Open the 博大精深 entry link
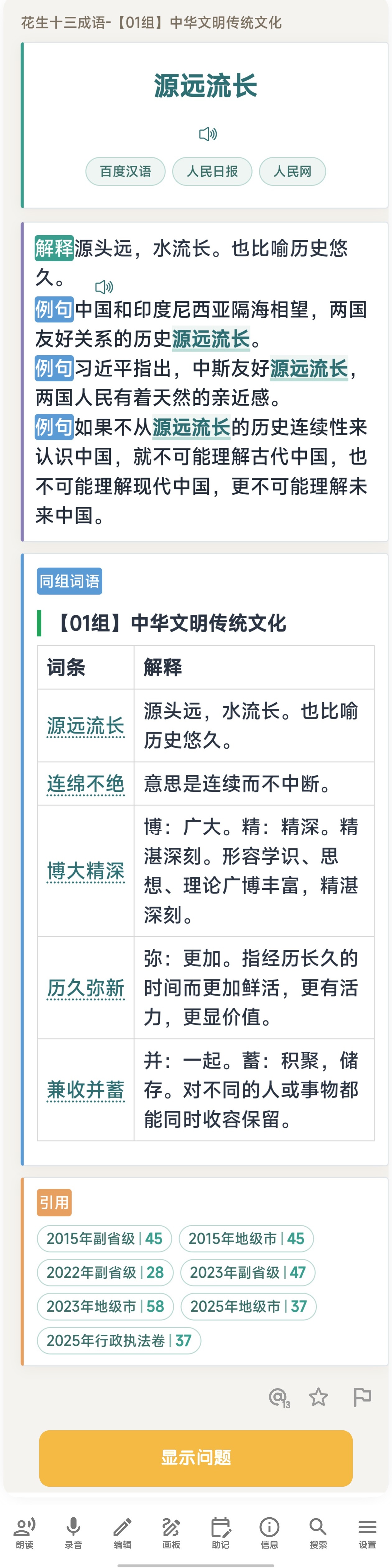The height and width of the screenshot is (1568, 392). (x=86, y=871)
